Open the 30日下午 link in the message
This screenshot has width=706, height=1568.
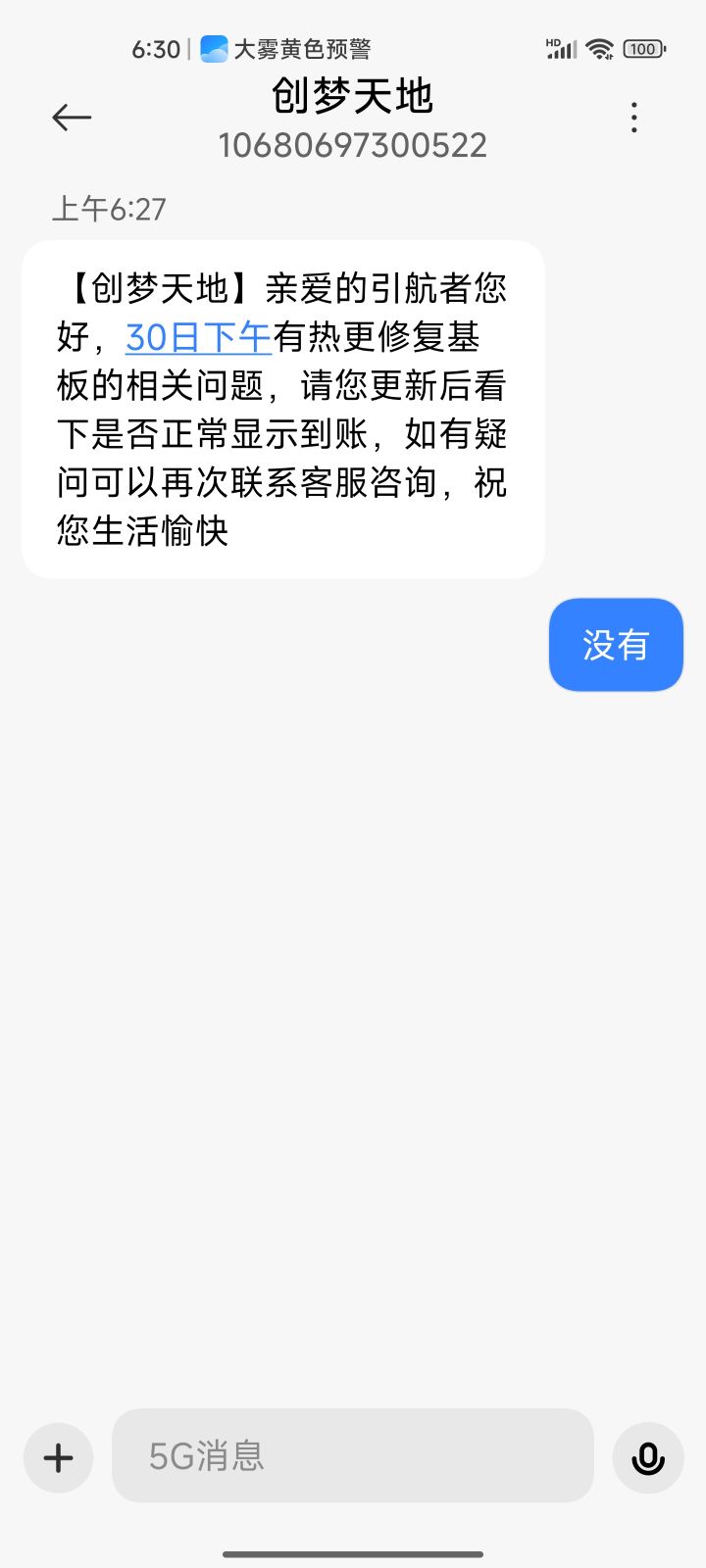coord(196,337)
